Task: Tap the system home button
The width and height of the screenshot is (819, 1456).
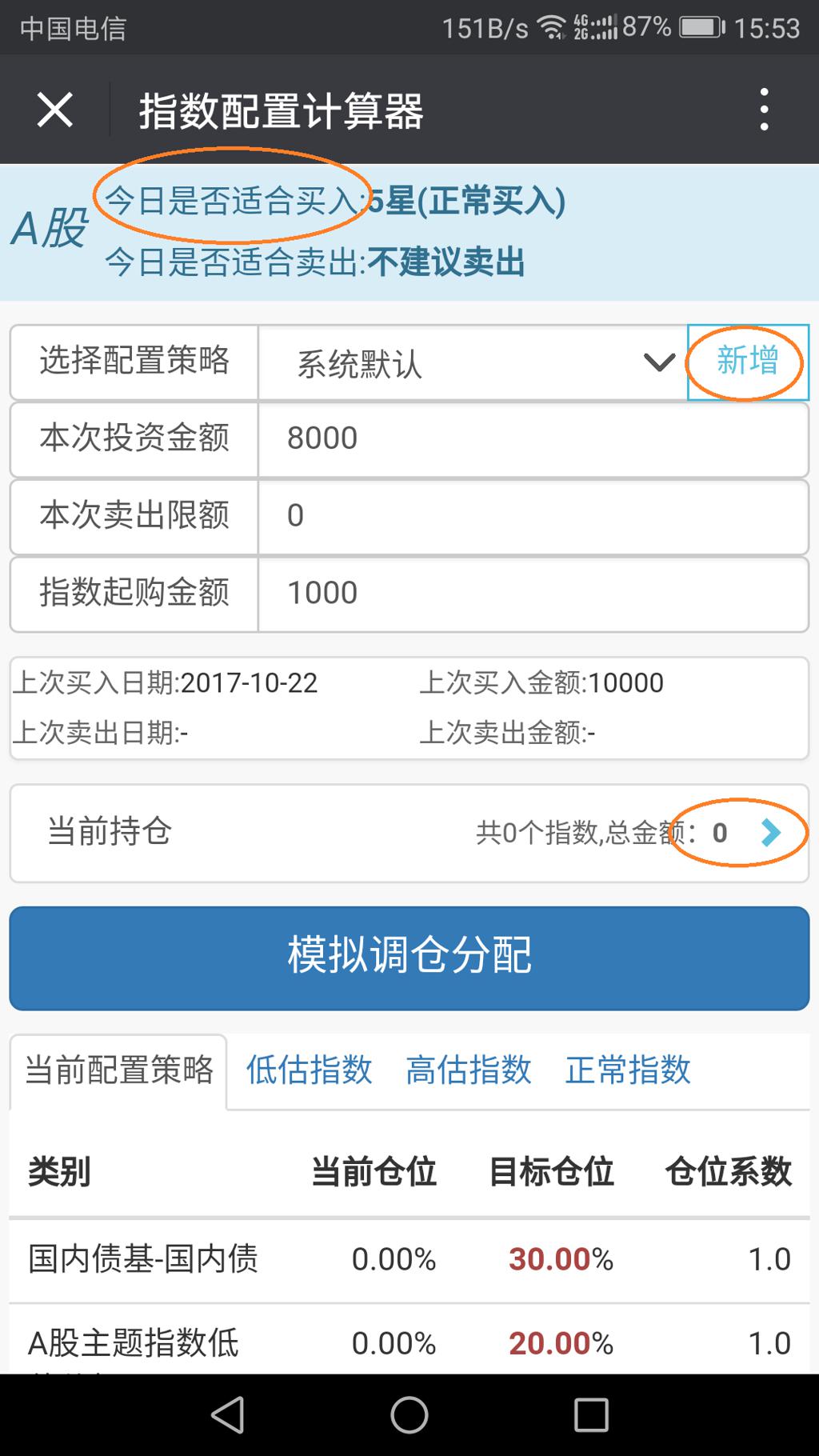Action: click(409, 1414)
